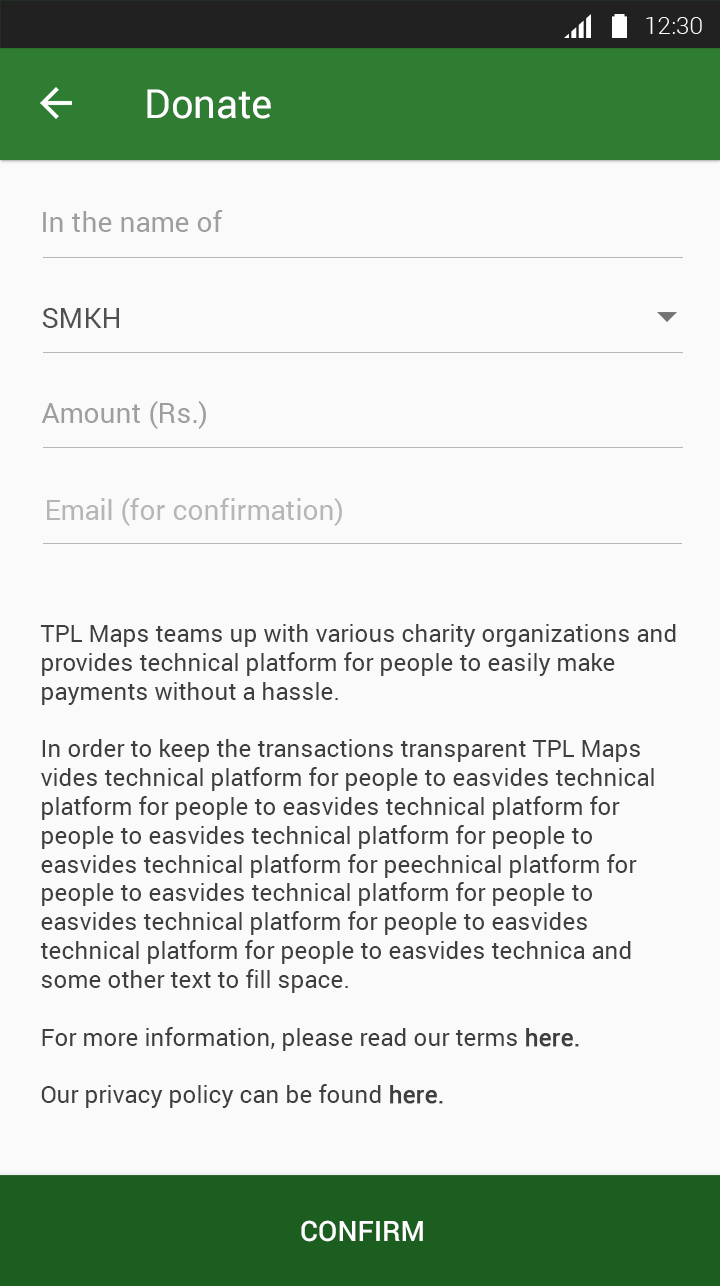Go back using the arrow icon

(56, 103)
